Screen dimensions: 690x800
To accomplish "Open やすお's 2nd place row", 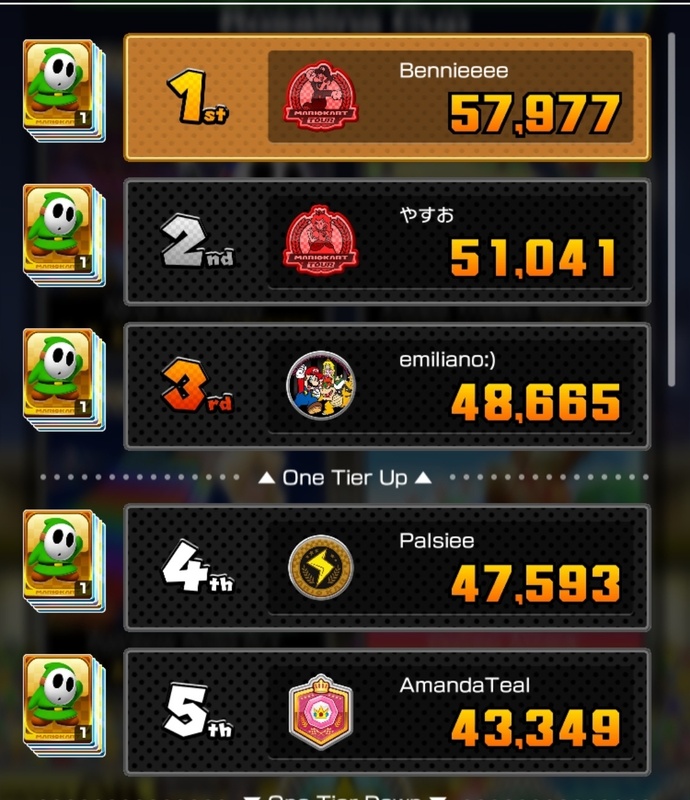I will pyautogui.click(x=387, y=241).
